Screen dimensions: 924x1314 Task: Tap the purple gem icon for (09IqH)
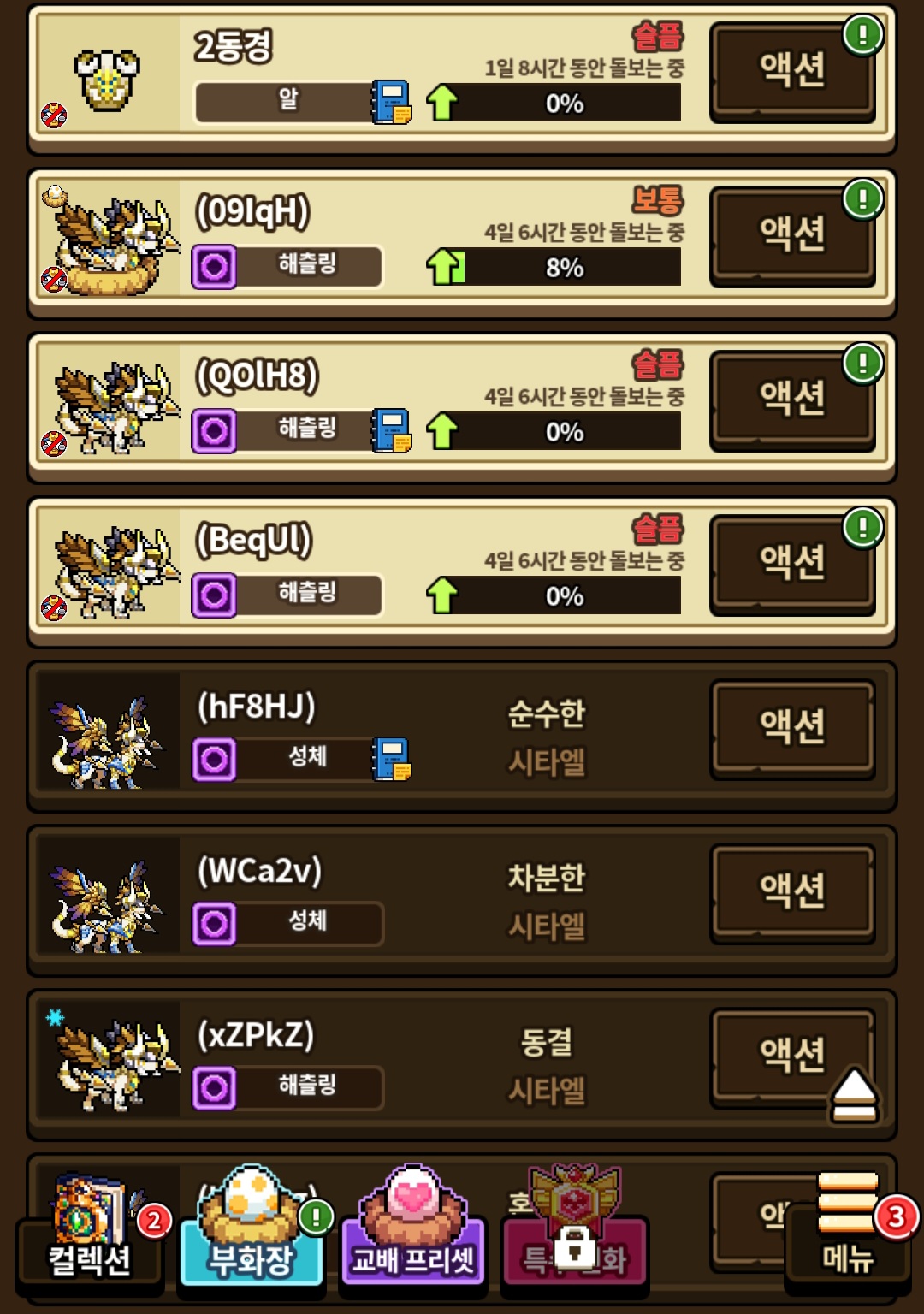tap(214, 267)
